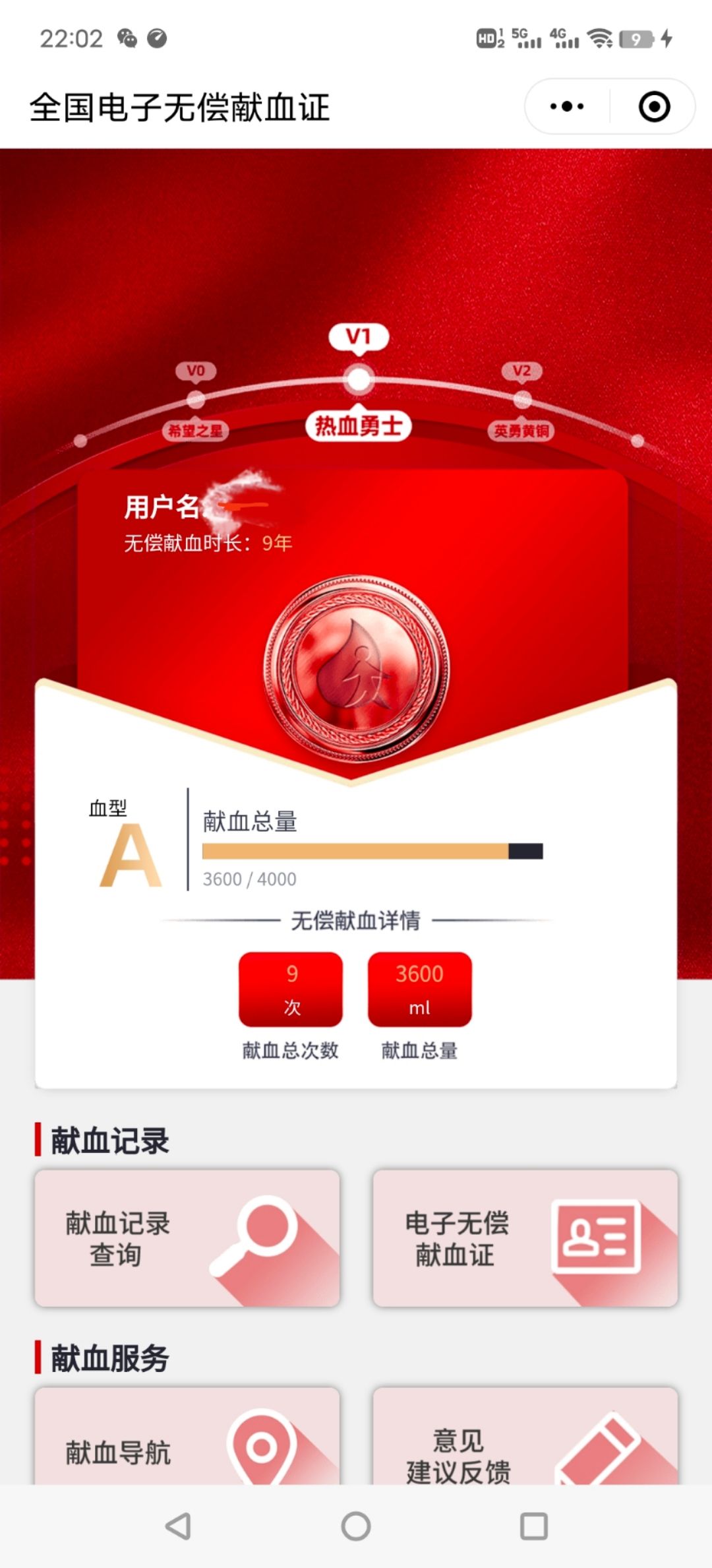Open the mini program more-options menu
This screenshot has height=1568, width=712.
tap(567, 107)
